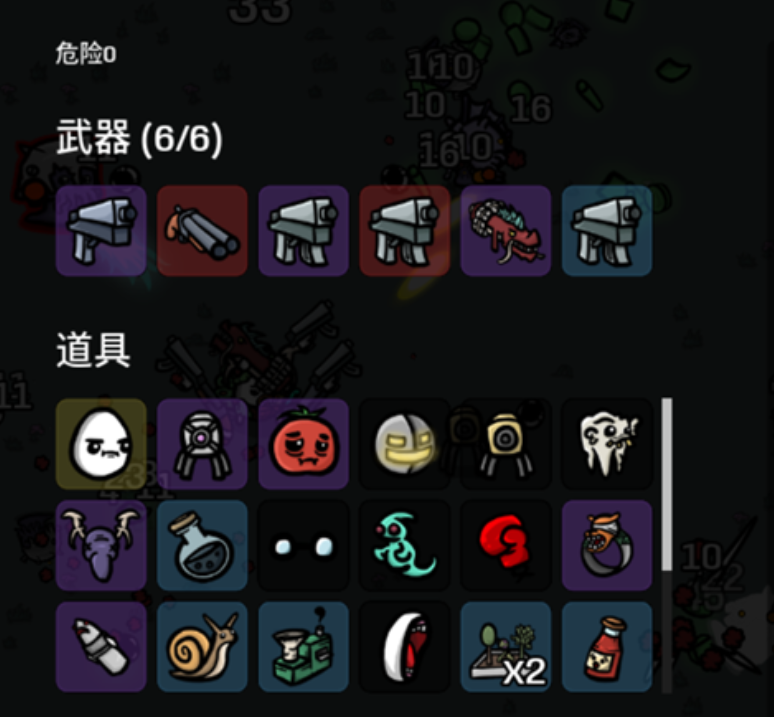The width and height of the screenshot is (774, 717).
Task: Tap the item list scrollbar
Action: coord(667,485)
